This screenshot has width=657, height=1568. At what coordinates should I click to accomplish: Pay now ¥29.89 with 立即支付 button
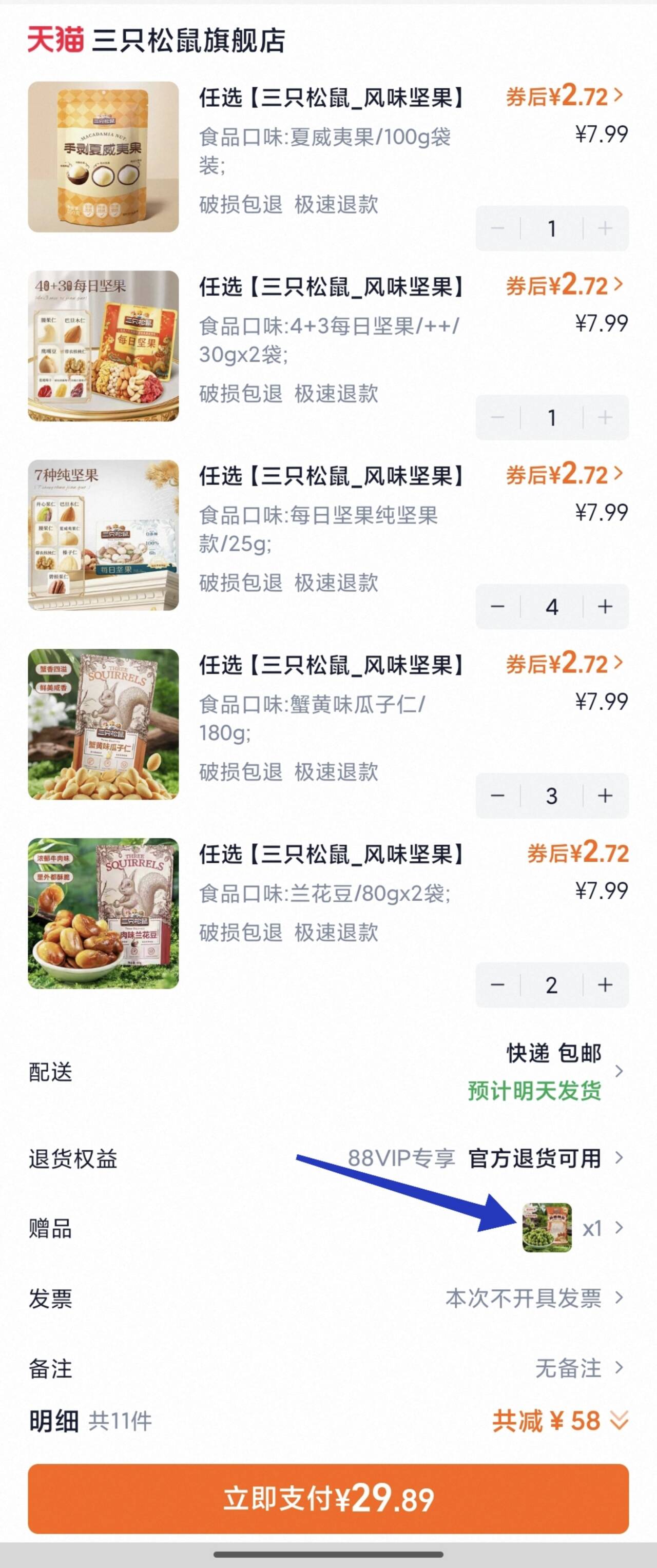(328, 1498)
